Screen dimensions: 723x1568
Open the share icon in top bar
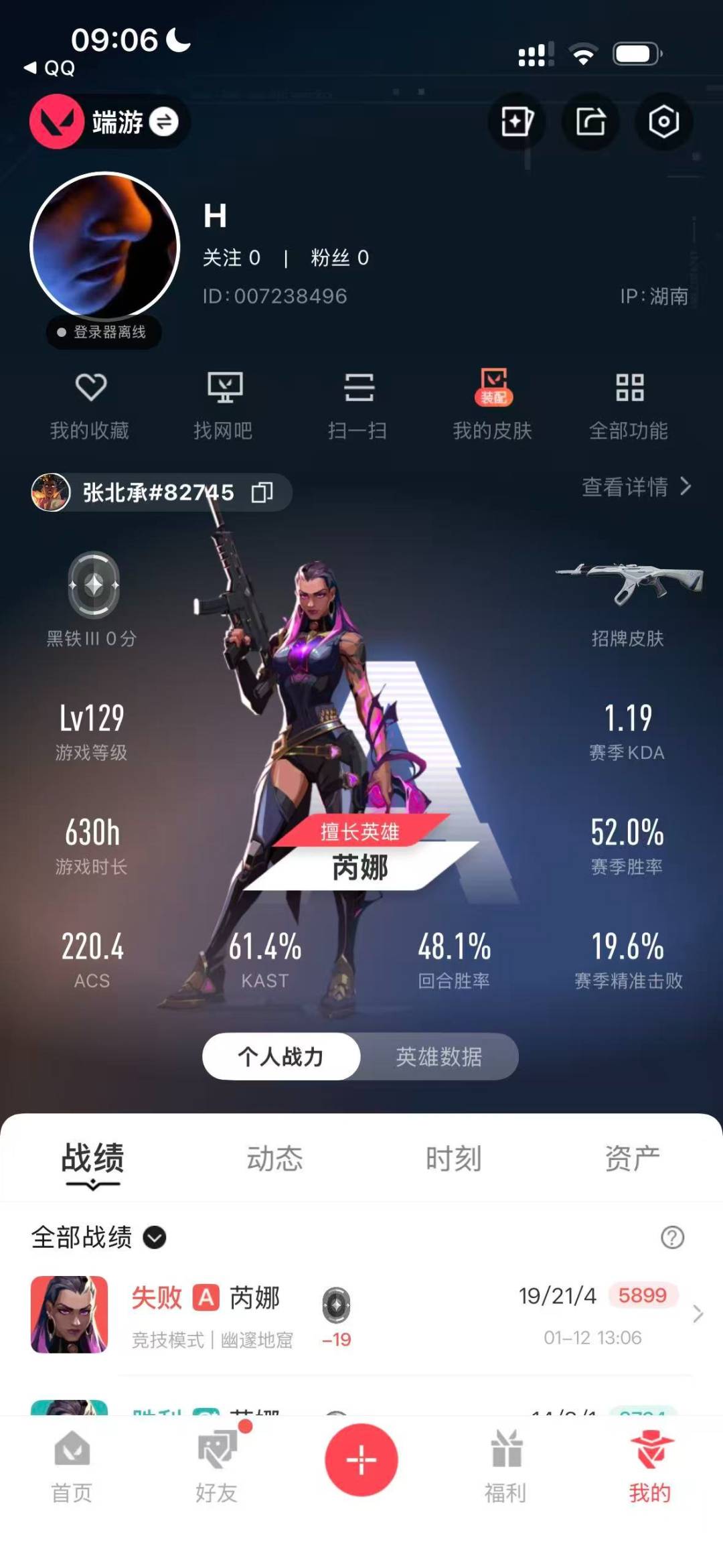click(x=590, y=121)
